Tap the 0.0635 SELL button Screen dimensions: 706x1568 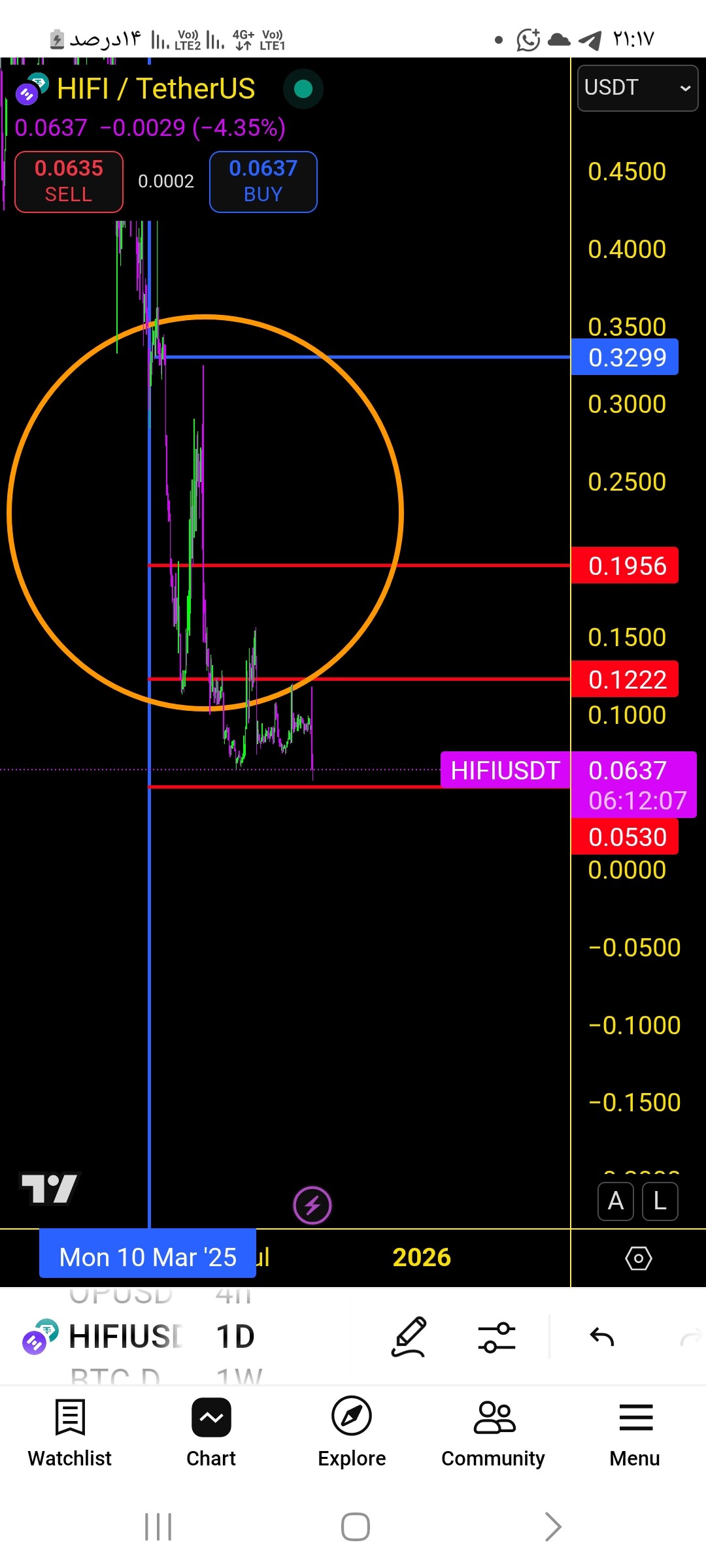point(69,182)
